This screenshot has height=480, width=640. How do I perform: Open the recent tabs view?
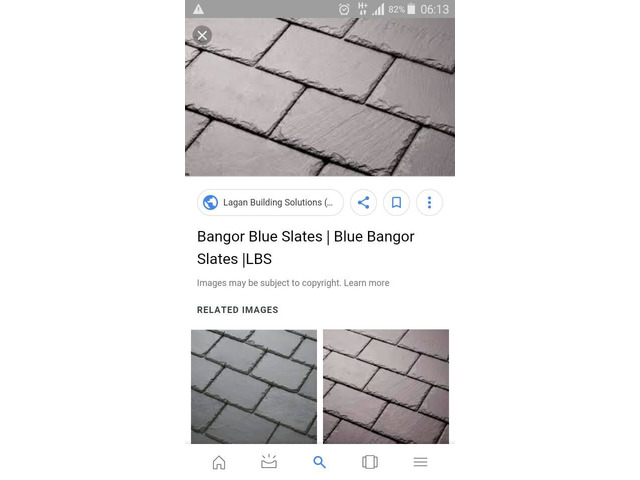(370, 462)
